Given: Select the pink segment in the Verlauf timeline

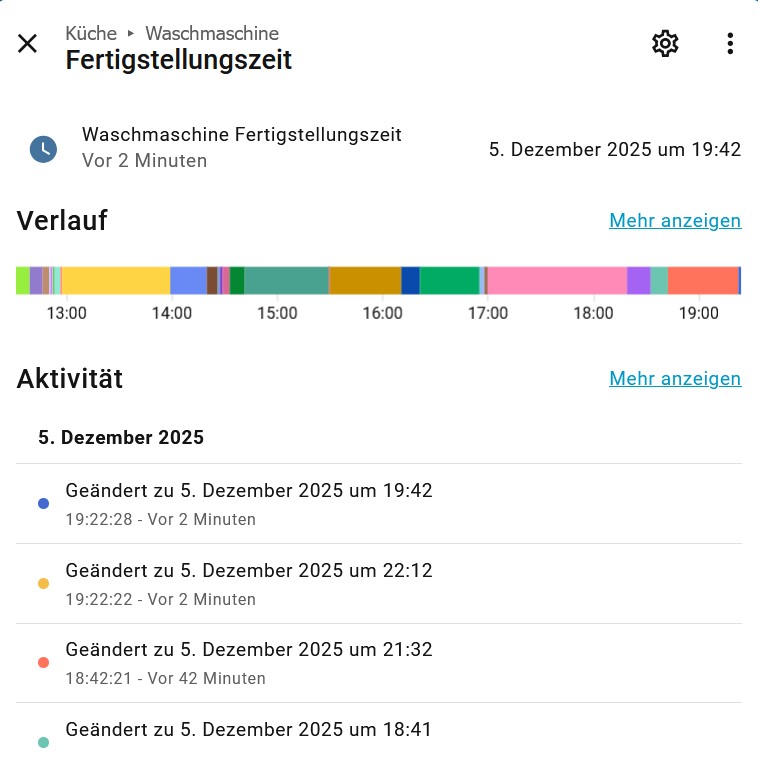Looking at the screenshot, I should pyautogui.click(x=557, y=280).
